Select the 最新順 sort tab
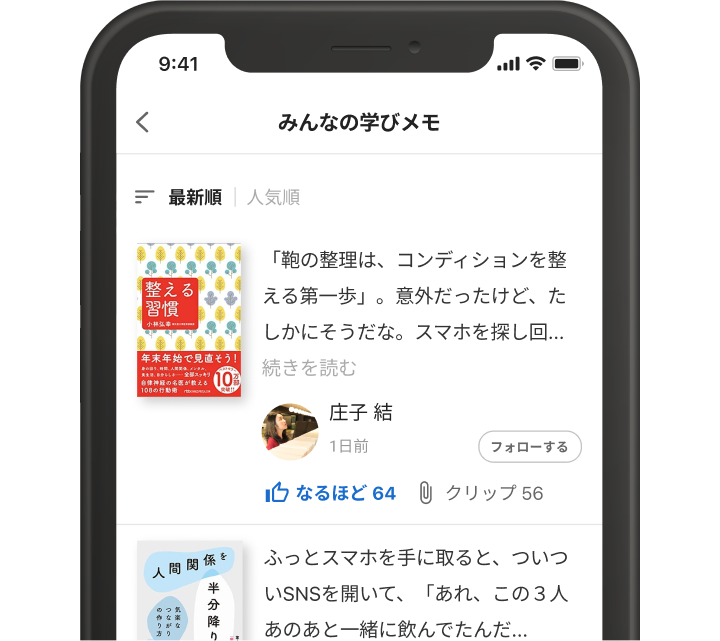This screenshot has width=720, height=641. 195,197
